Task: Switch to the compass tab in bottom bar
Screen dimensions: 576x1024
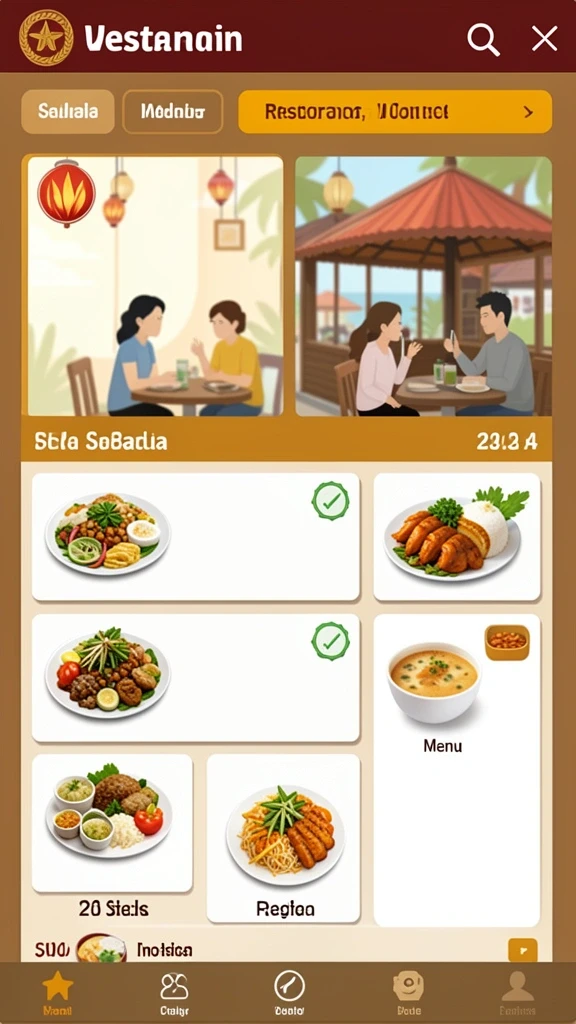Action: click(x=289, y=993)
